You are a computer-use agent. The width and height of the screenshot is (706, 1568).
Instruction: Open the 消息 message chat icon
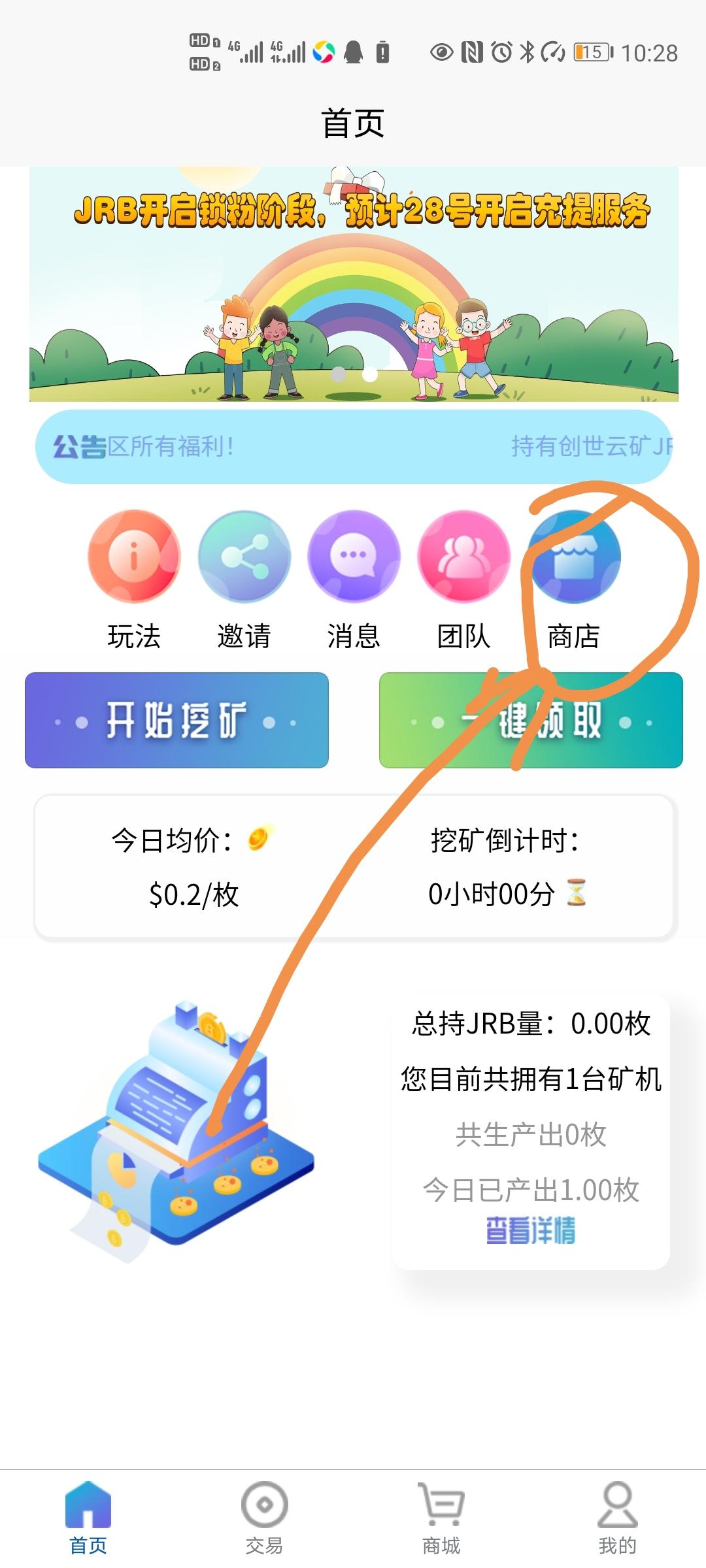click(353, 556)
